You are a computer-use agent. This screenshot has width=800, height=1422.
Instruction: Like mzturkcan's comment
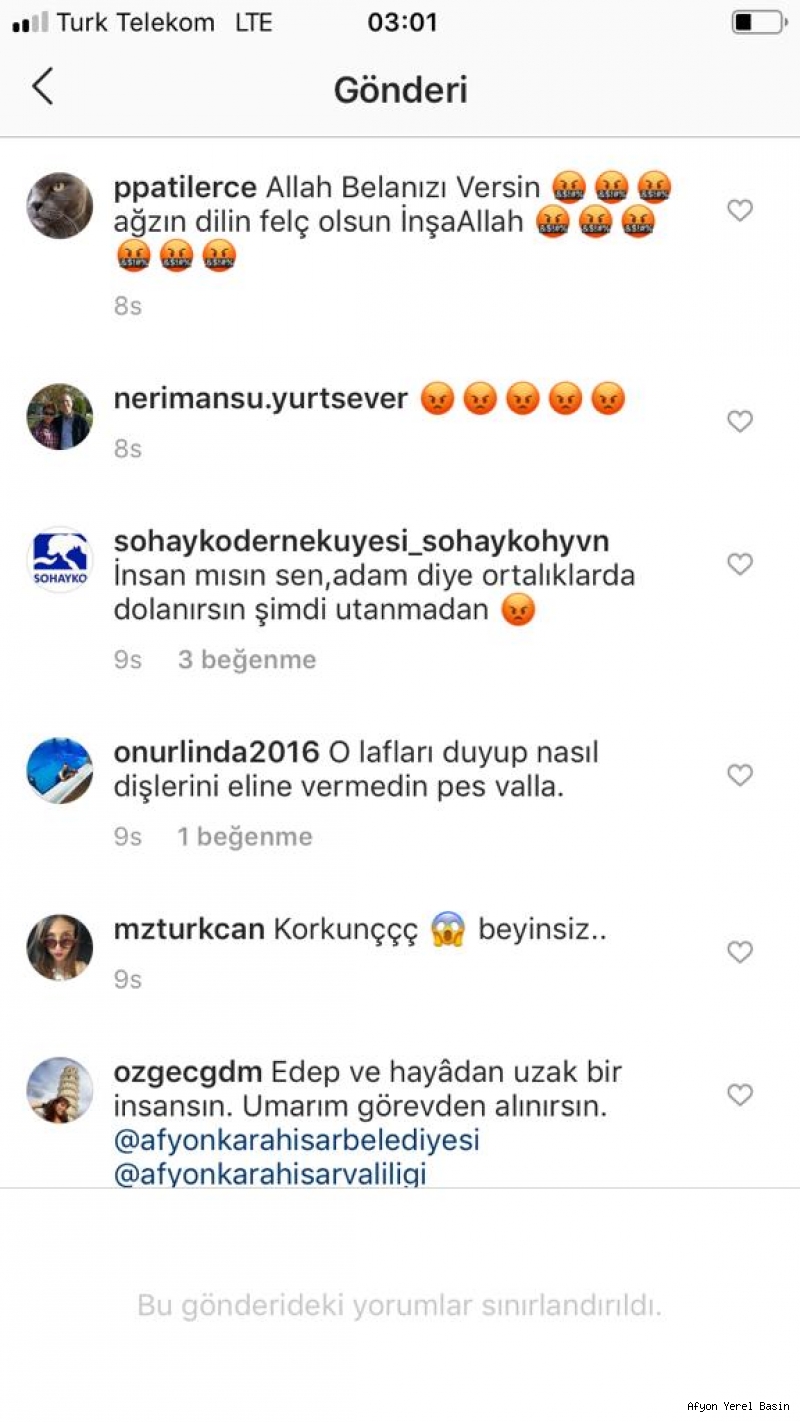coord(739,952)
